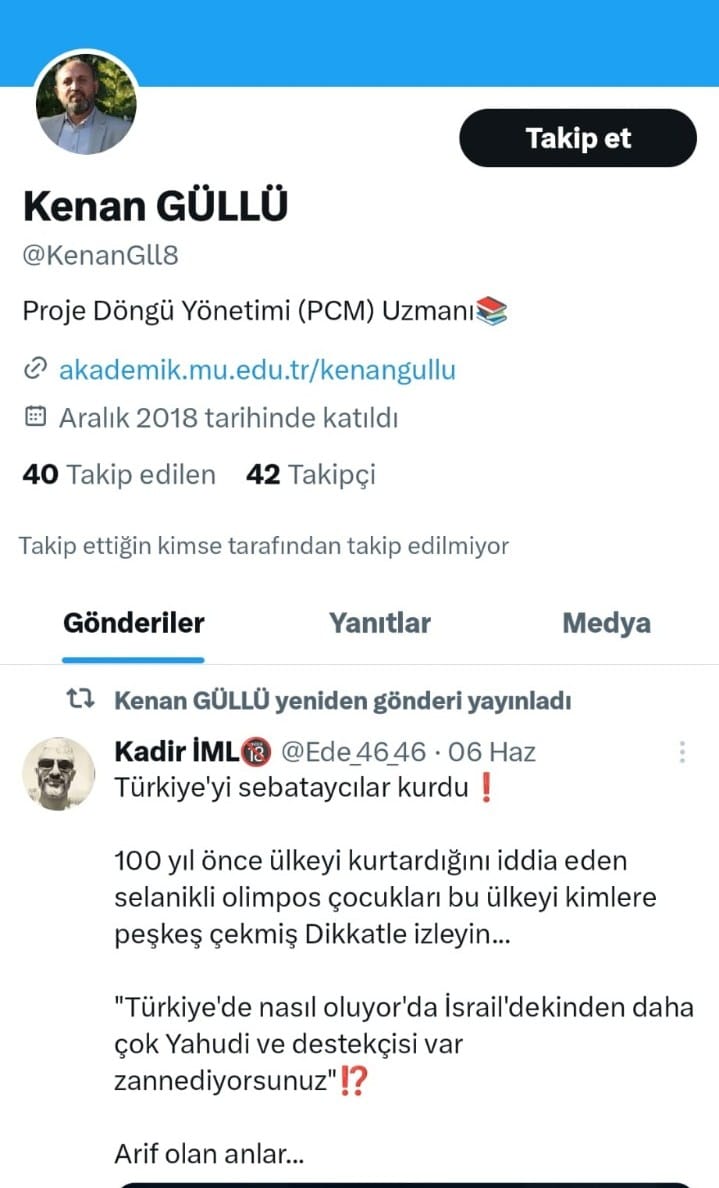The width and height of the screenshot is (719, 1188).
Task: Open overflow menu on Kadir İML's post
Action: pyautogui.click(x=682, y=752)
